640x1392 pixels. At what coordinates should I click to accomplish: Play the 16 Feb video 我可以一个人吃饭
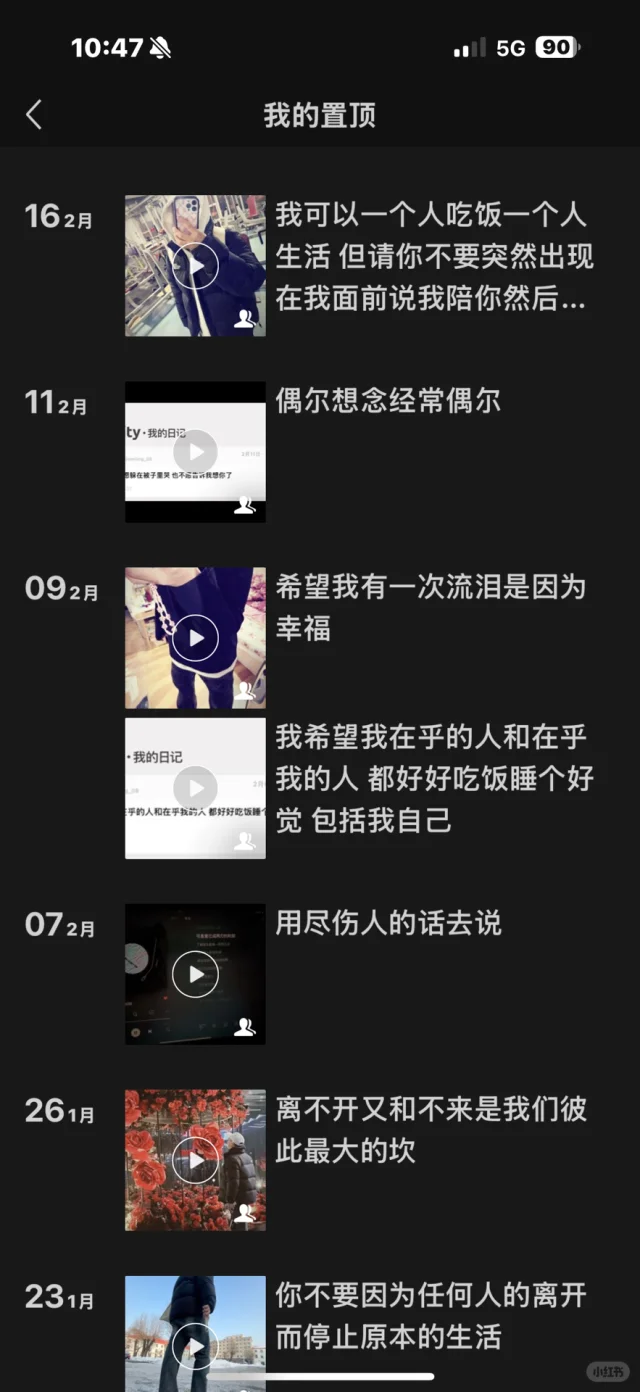(195, 266)
